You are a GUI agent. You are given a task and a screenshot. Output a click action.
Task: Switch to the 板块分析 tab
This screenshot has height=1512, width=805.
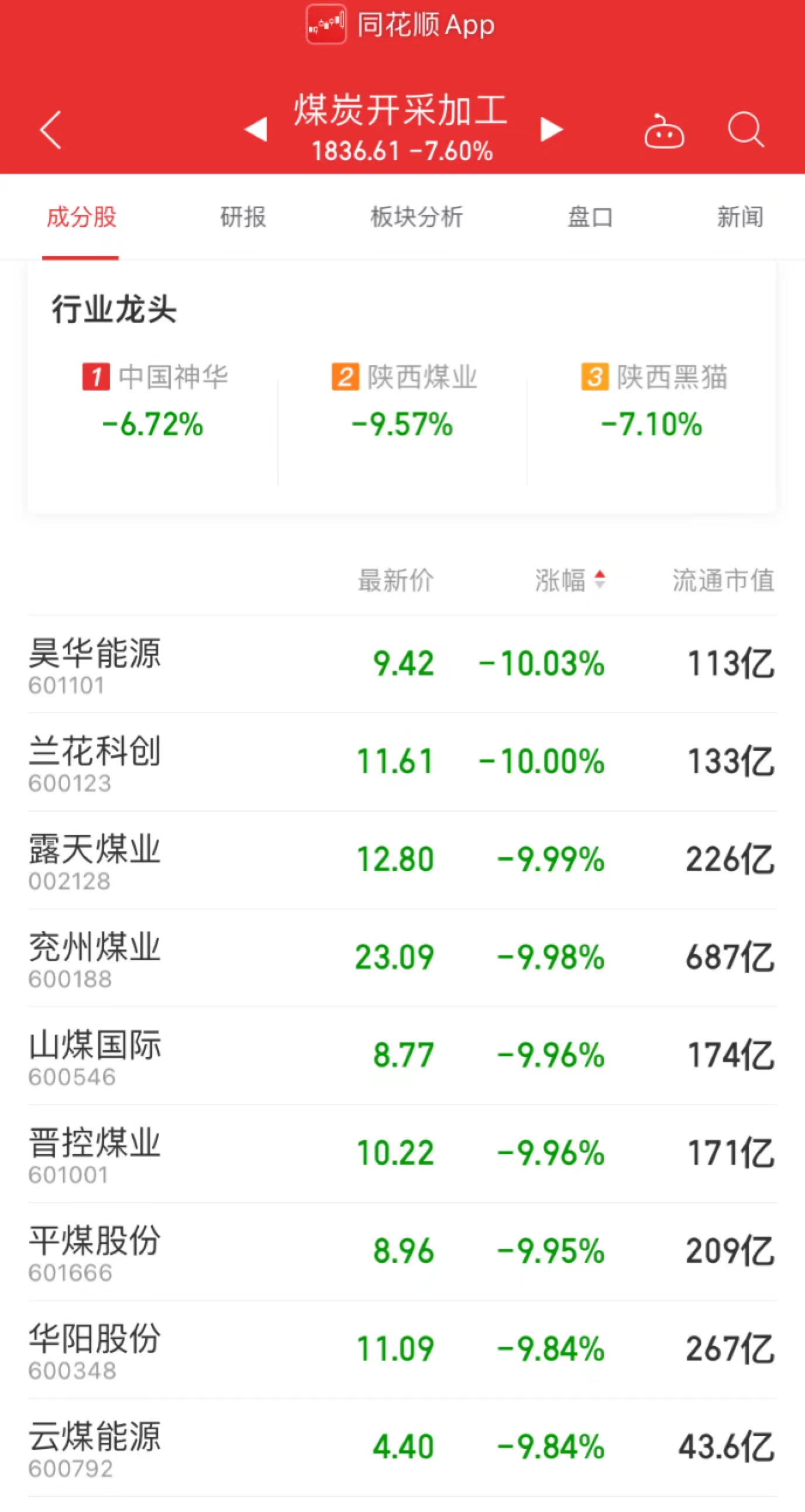[417, 217]
